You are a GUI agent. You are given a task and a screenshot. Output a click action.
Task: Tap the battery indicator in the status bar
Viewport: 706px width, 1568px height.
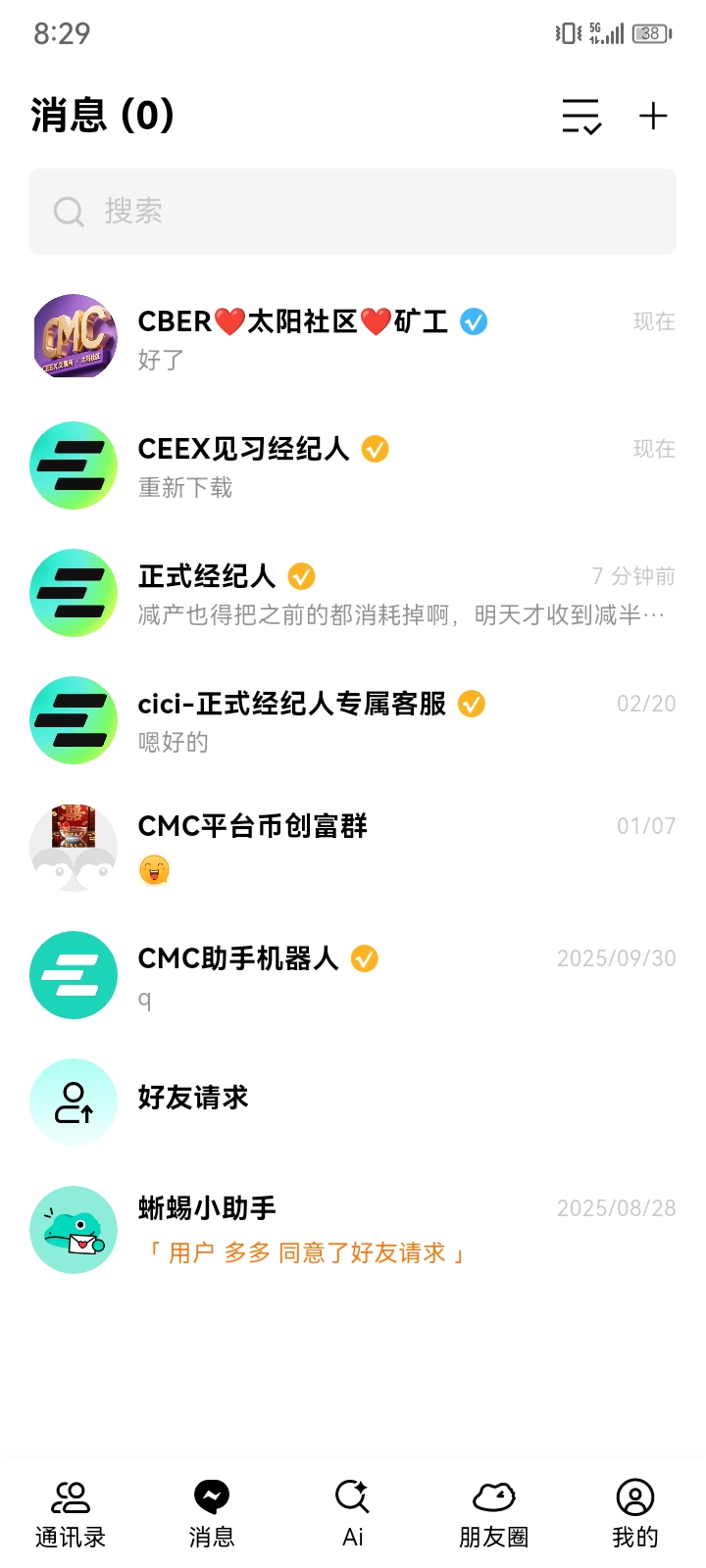coord(650,33)
